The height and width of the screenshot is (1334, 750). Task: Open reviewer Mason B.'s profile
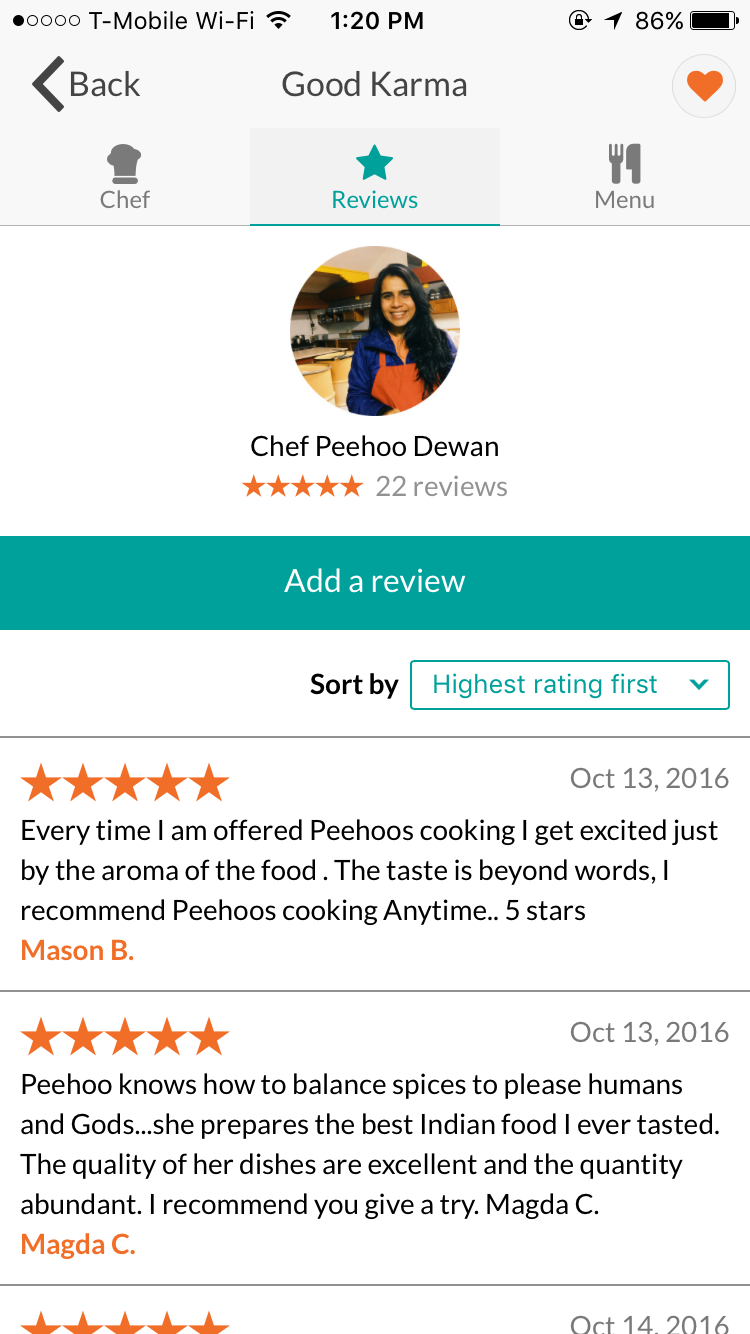[x=77, y=950]
